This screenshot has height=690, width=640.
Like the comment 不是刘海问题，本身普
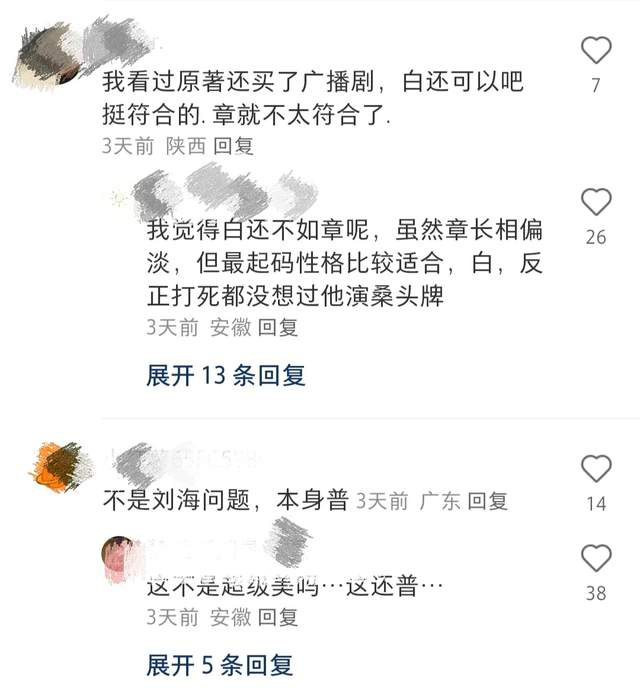click(x=596, y=468)
